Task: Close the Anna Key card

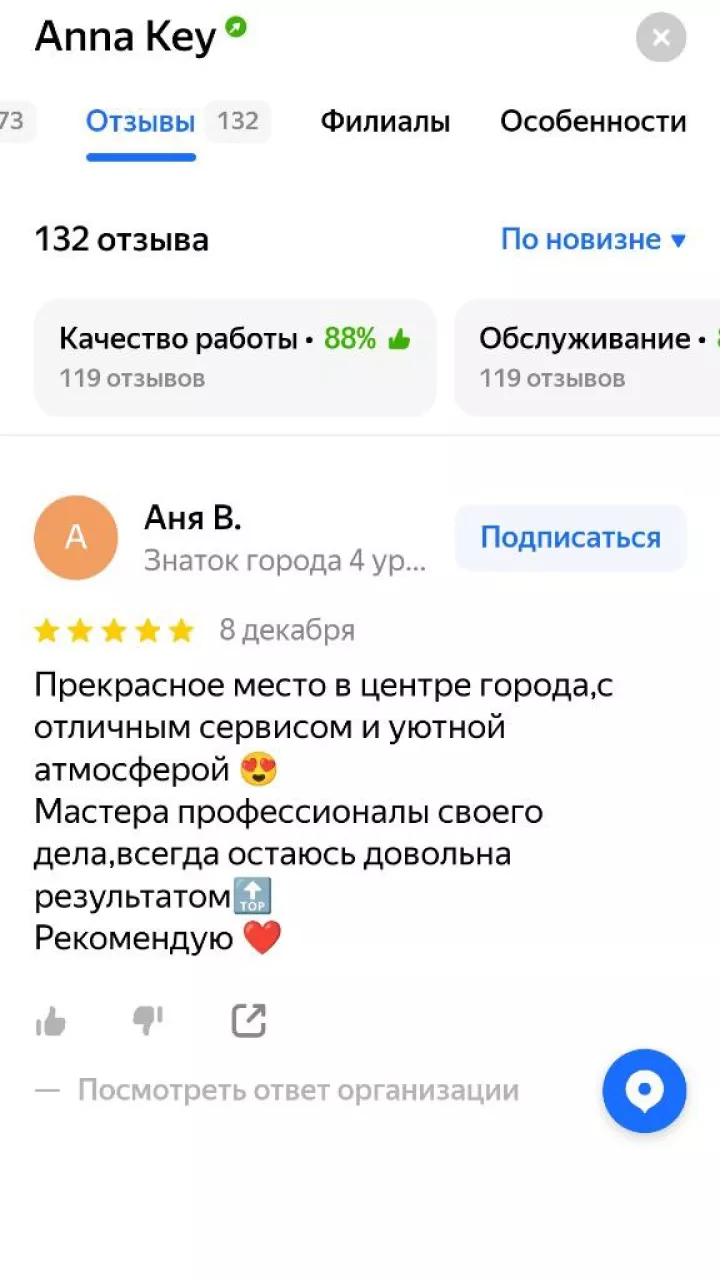Action: (661, 38)
